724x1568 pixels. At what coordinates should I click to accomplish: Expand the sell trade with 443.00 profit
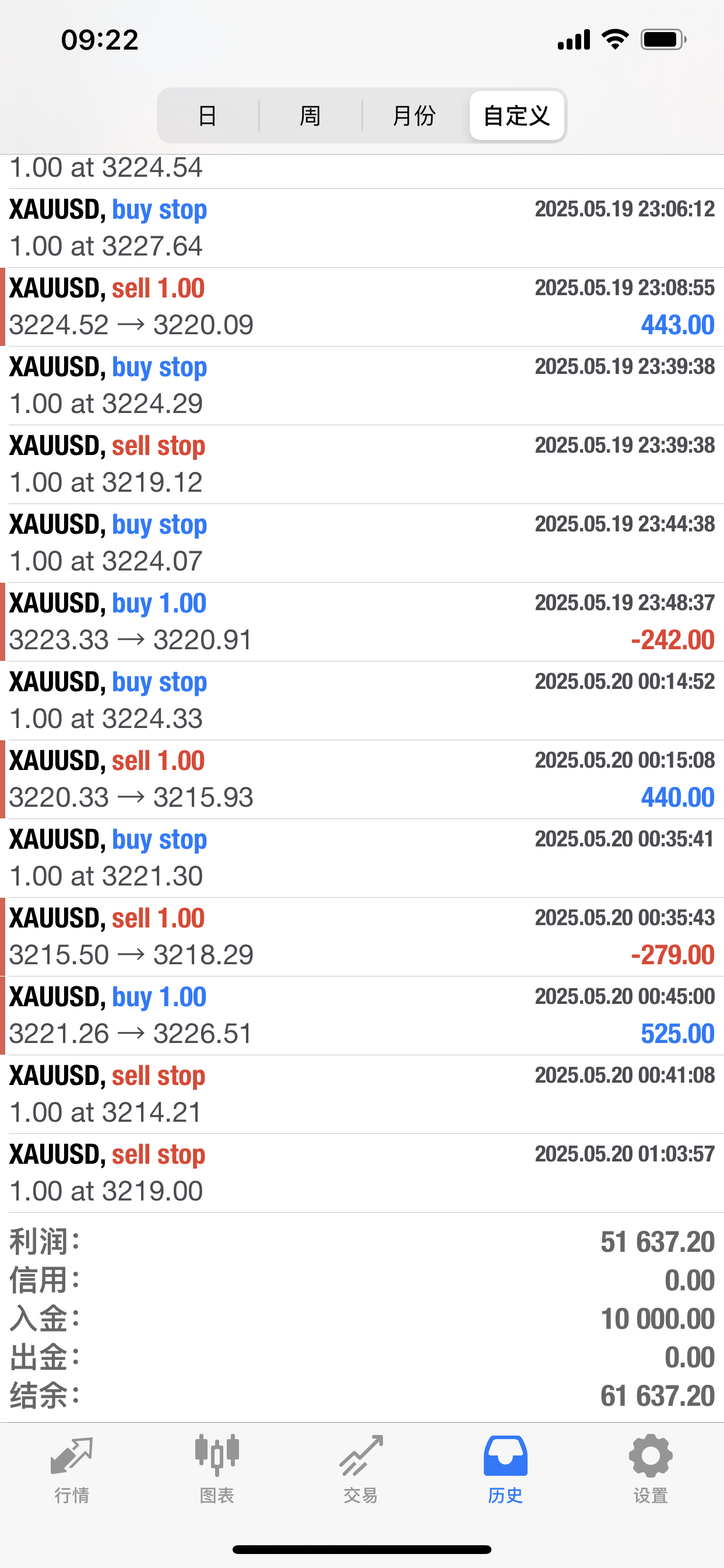point(362,307)
